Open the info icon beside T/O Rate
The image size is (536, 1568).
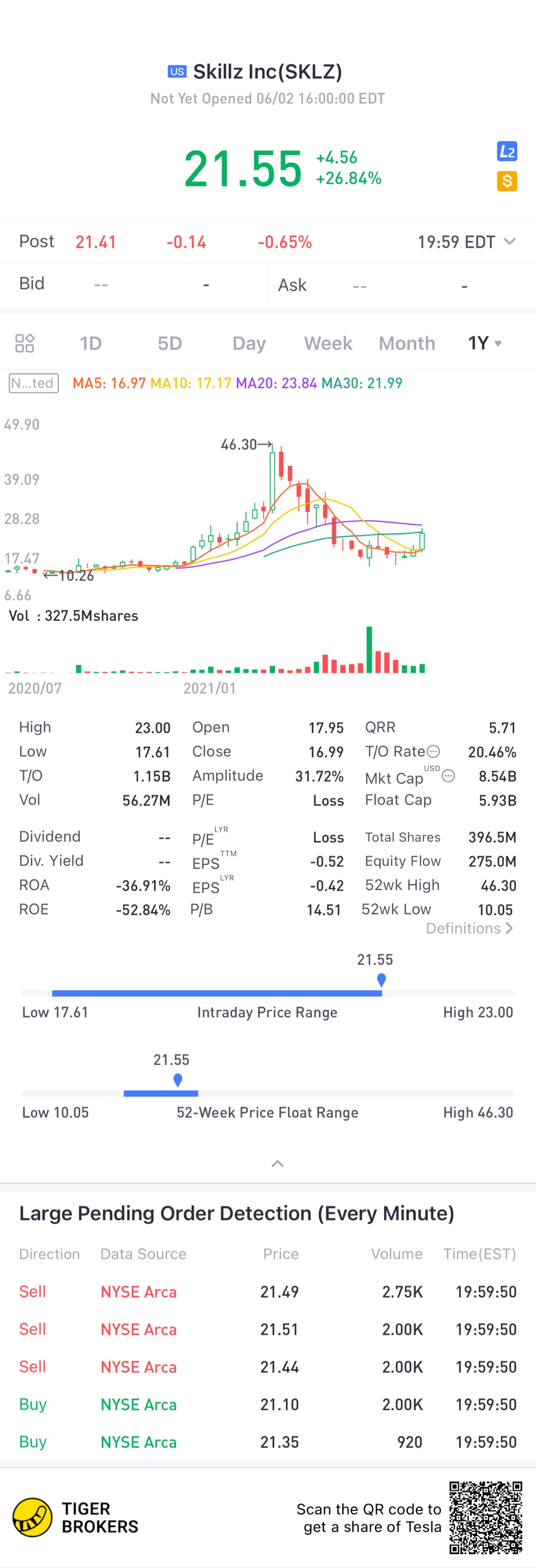[433, 751]
